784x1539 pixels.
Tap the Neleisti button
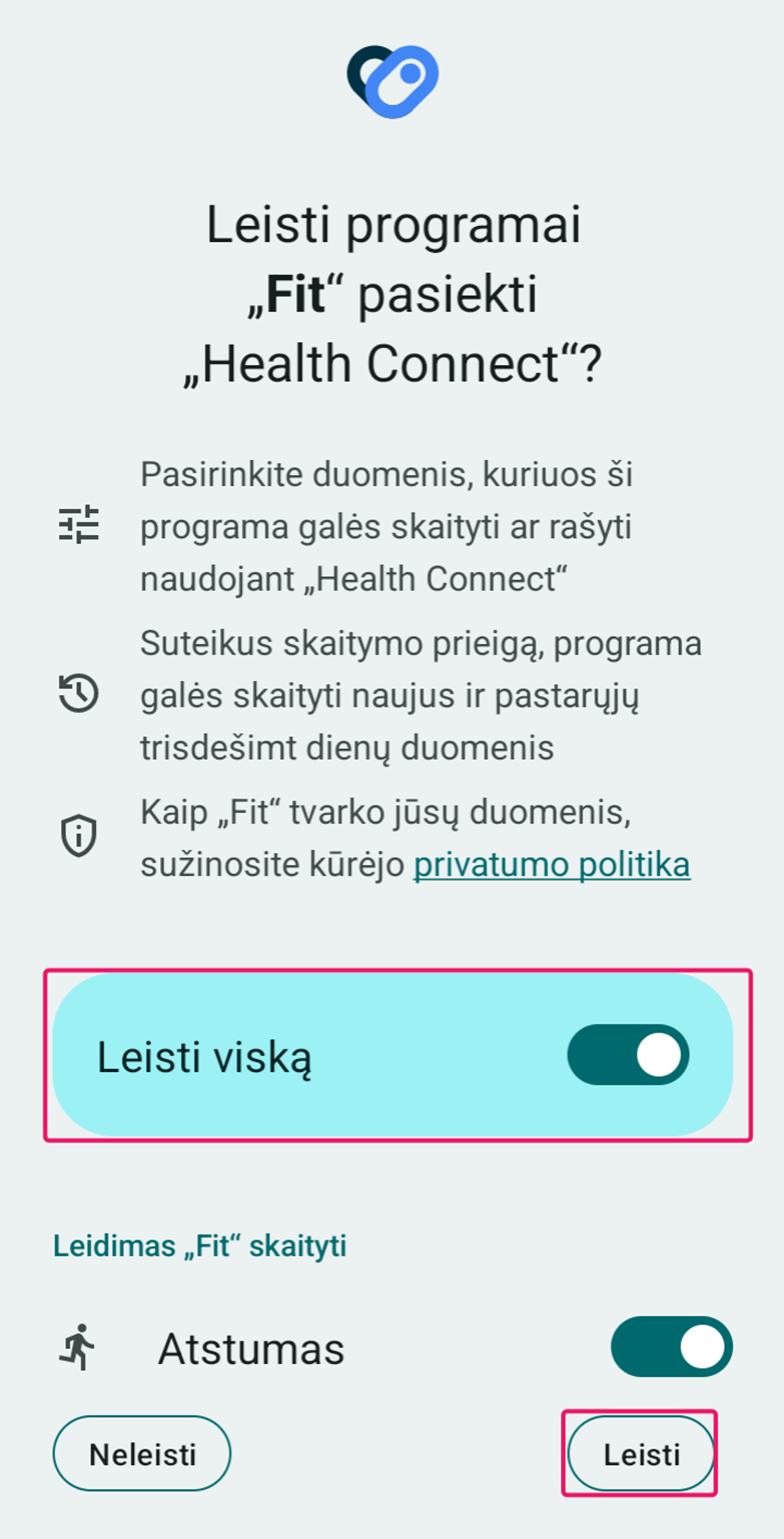tap(142, 1454)
